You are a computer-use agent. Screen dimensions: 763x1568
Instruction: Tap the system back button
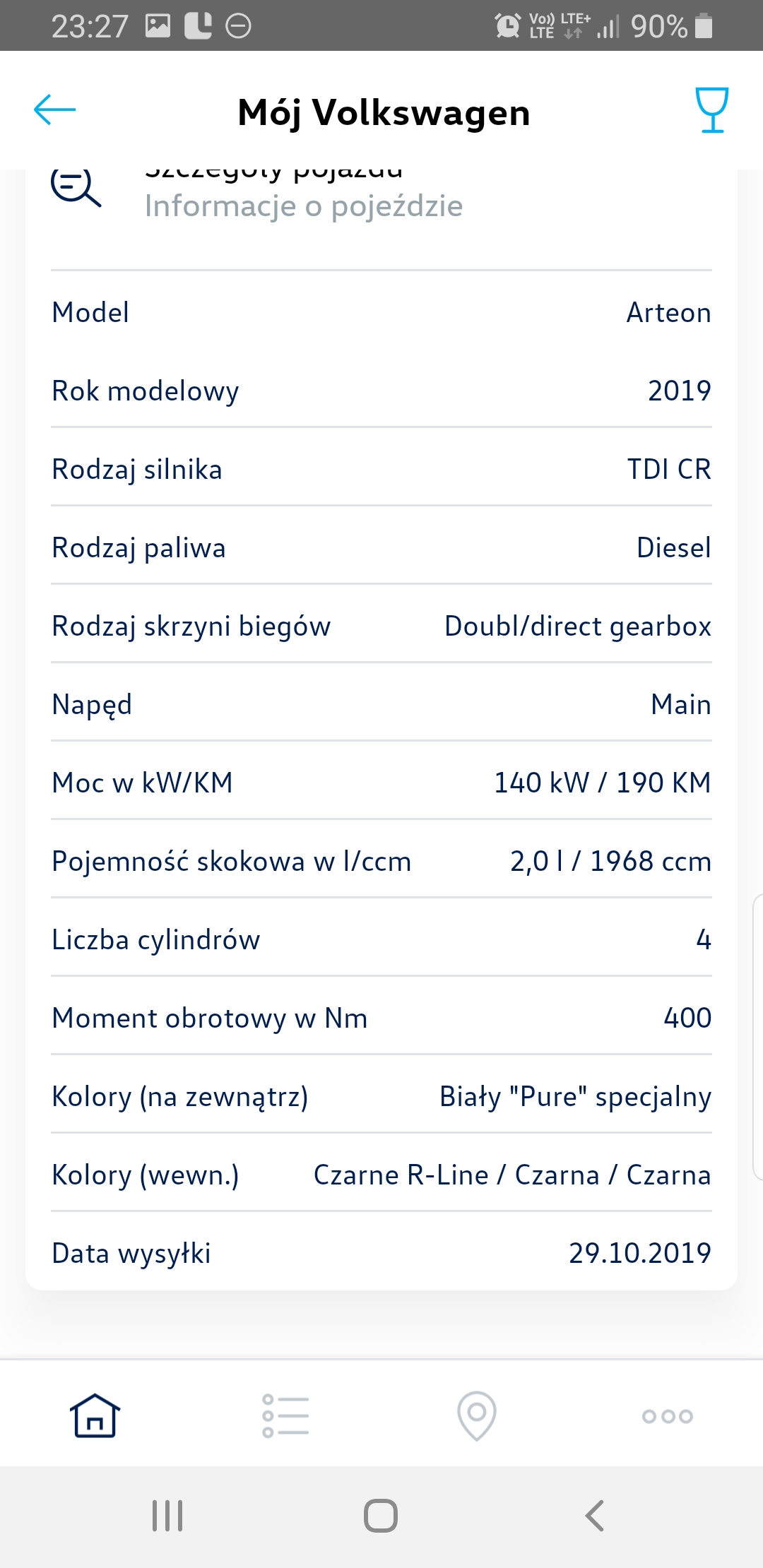click(x=594, y=1516)
